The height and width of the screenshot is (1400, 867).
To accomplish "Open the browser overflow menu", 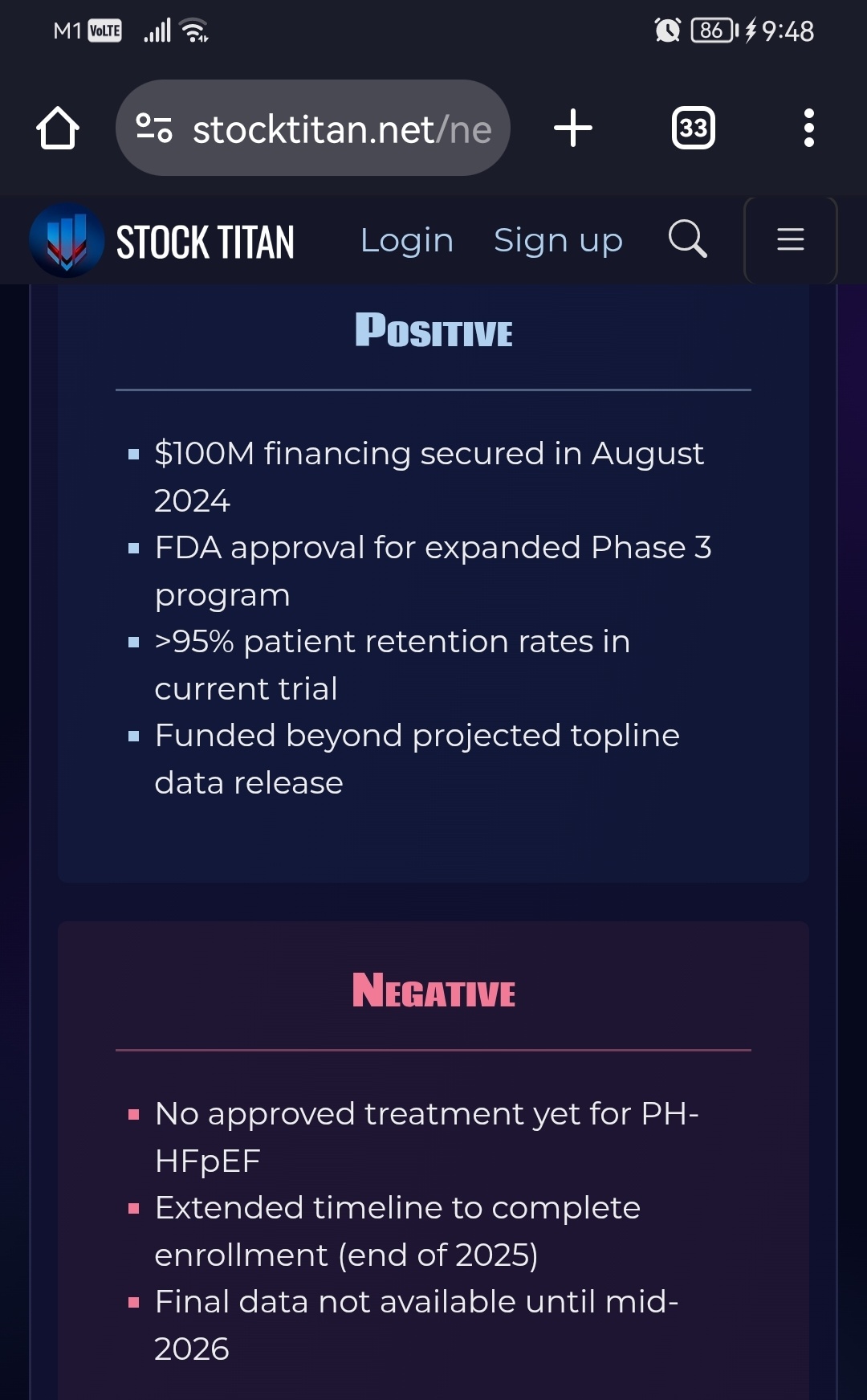I will pyautogui.click(x=809, y=128).
